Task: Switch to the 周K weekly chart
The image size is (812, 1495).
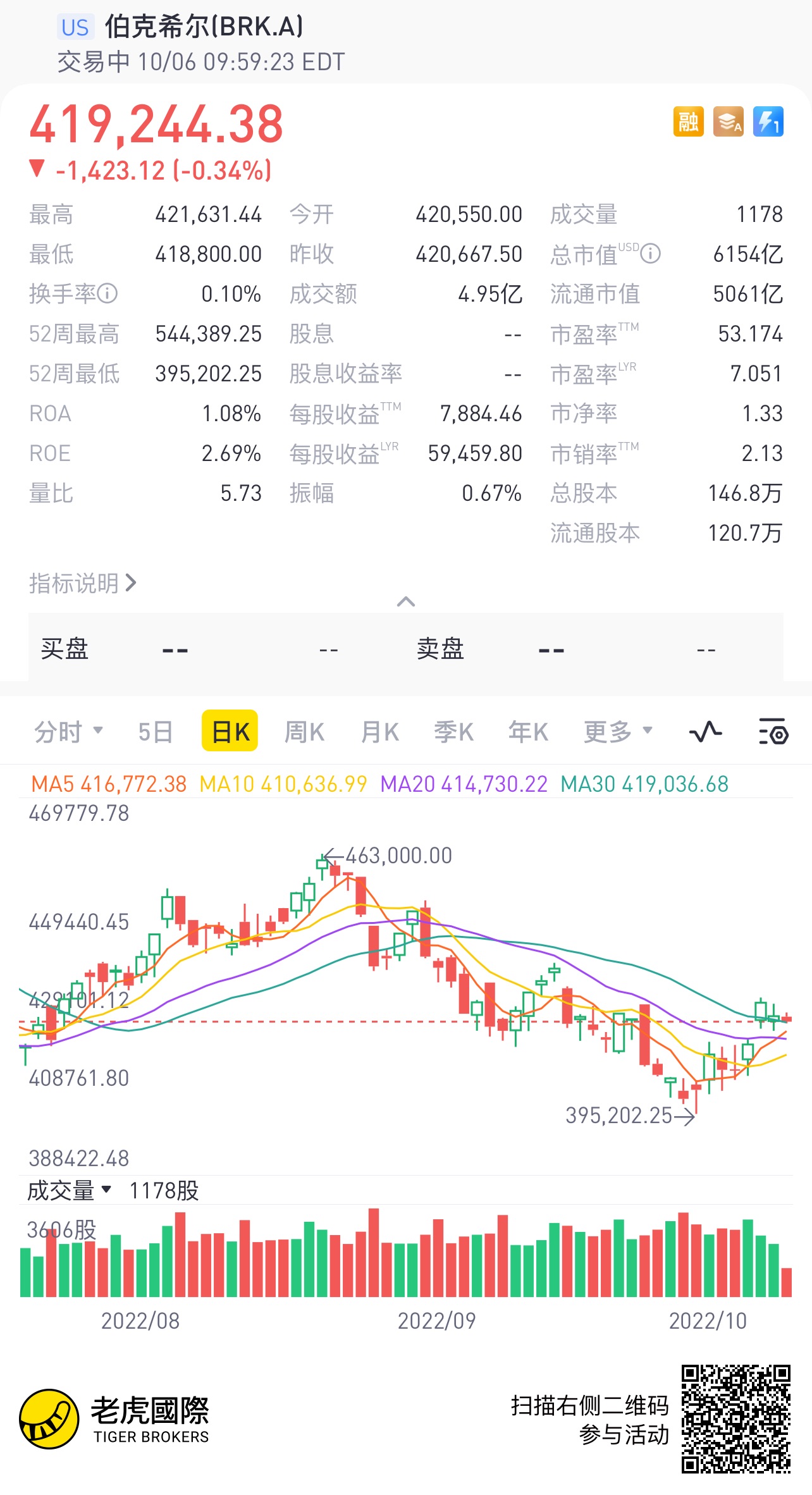Action: pos(304,732)
